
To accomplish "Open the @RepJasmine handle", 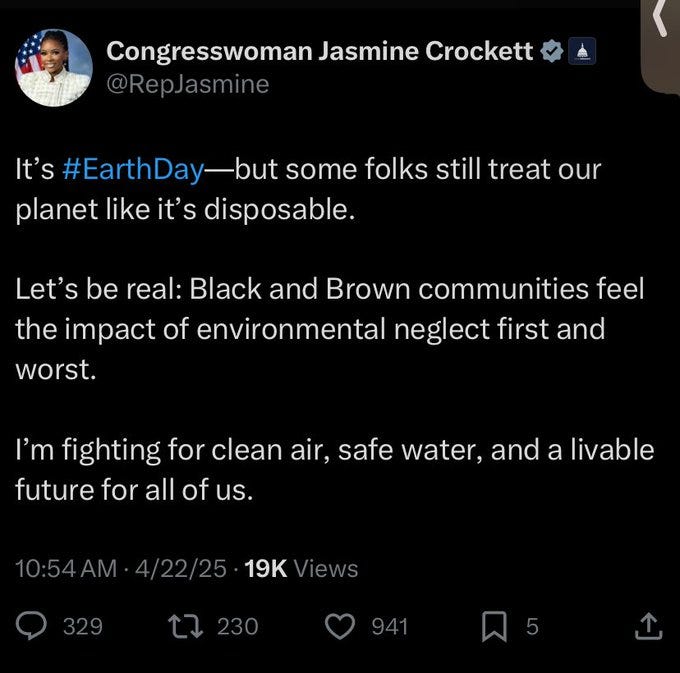I will point(188,84).
